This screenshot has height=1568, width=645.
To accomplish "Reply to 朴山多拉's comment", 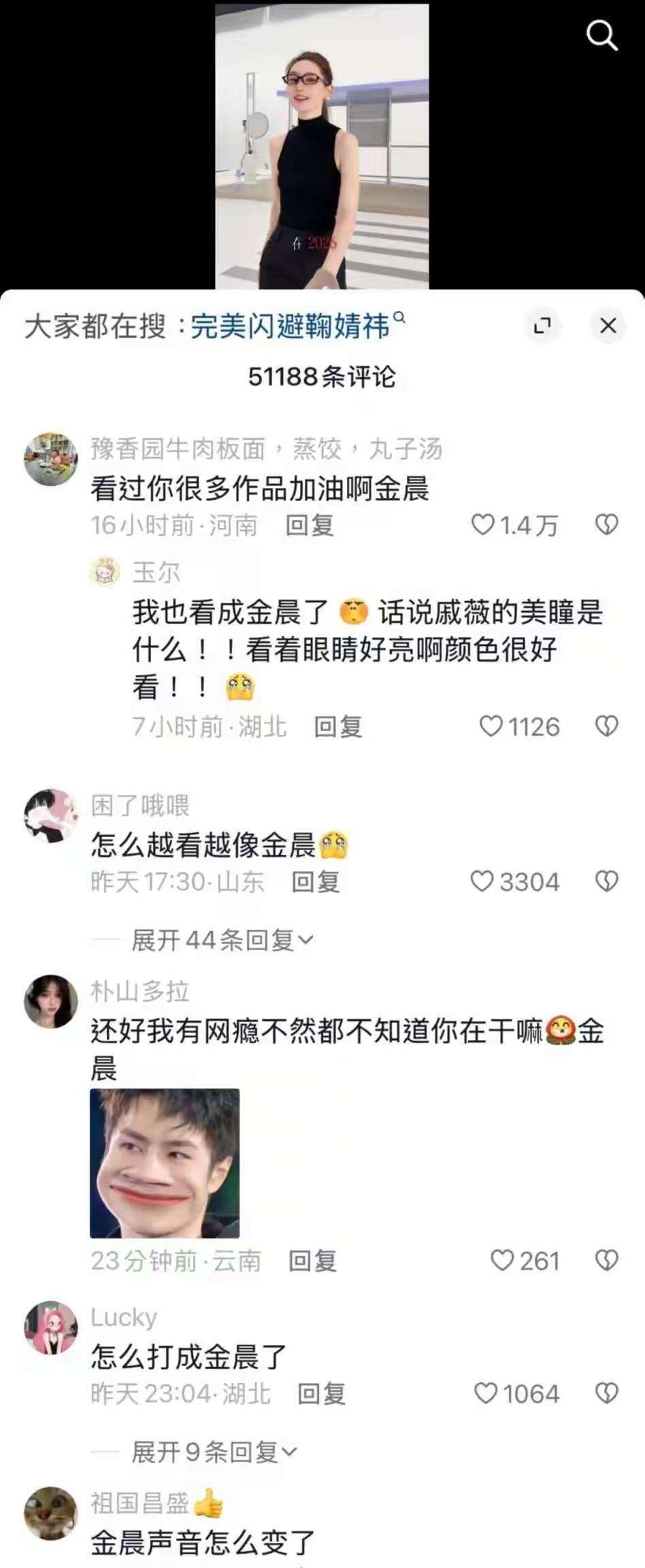I will tap(312, 1261).
